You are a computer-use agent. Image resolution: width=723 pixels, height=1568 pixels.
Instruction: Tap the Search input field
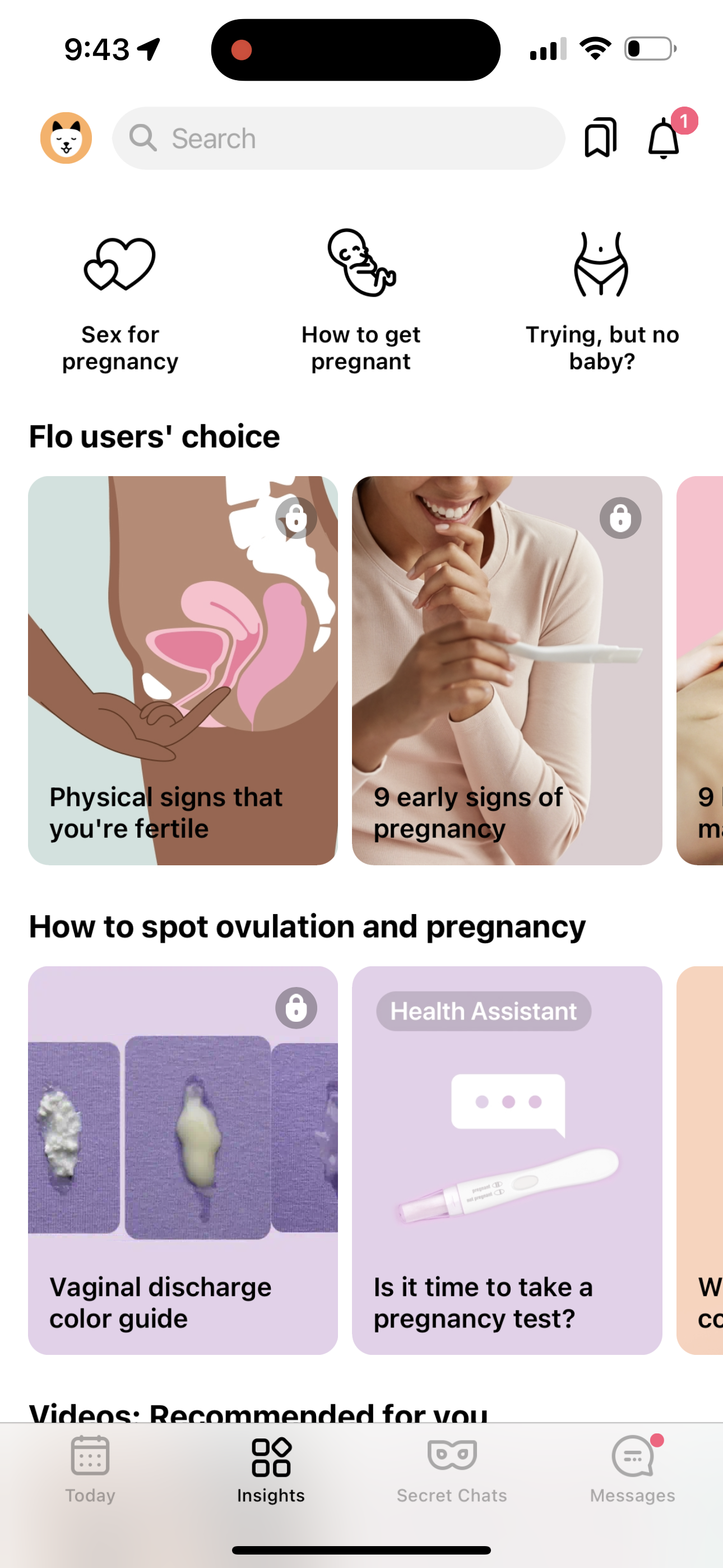(339, 137)
